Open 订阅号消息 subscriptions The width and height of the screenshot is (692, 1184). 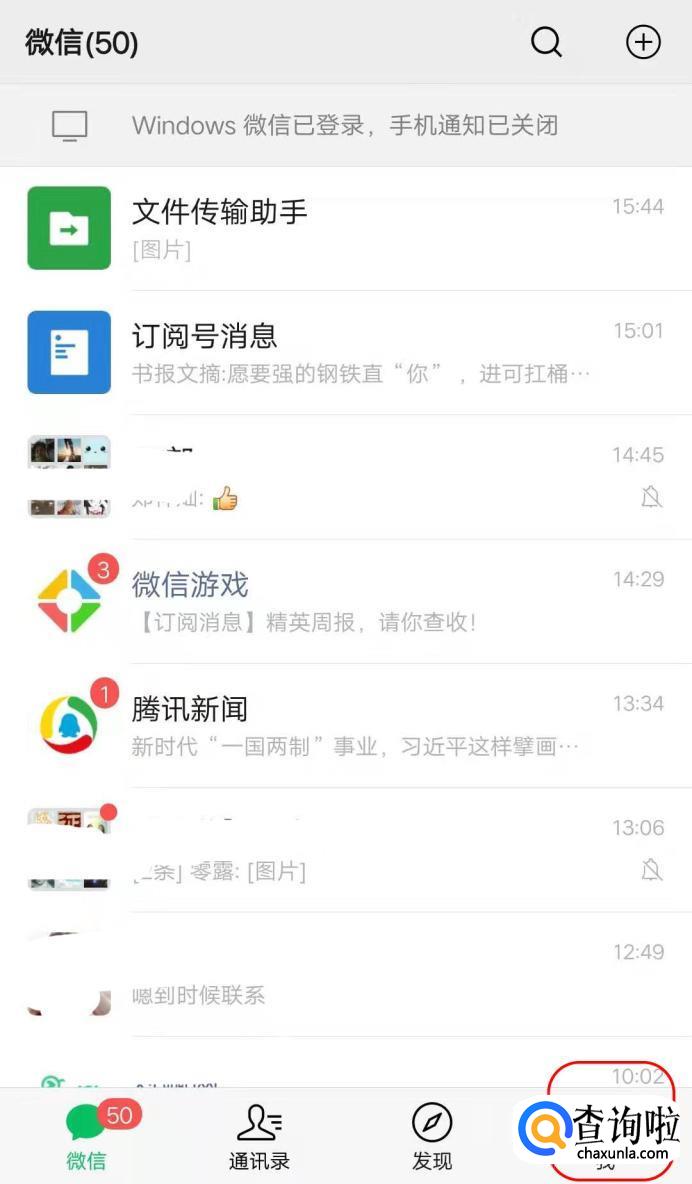click(346, 352)
